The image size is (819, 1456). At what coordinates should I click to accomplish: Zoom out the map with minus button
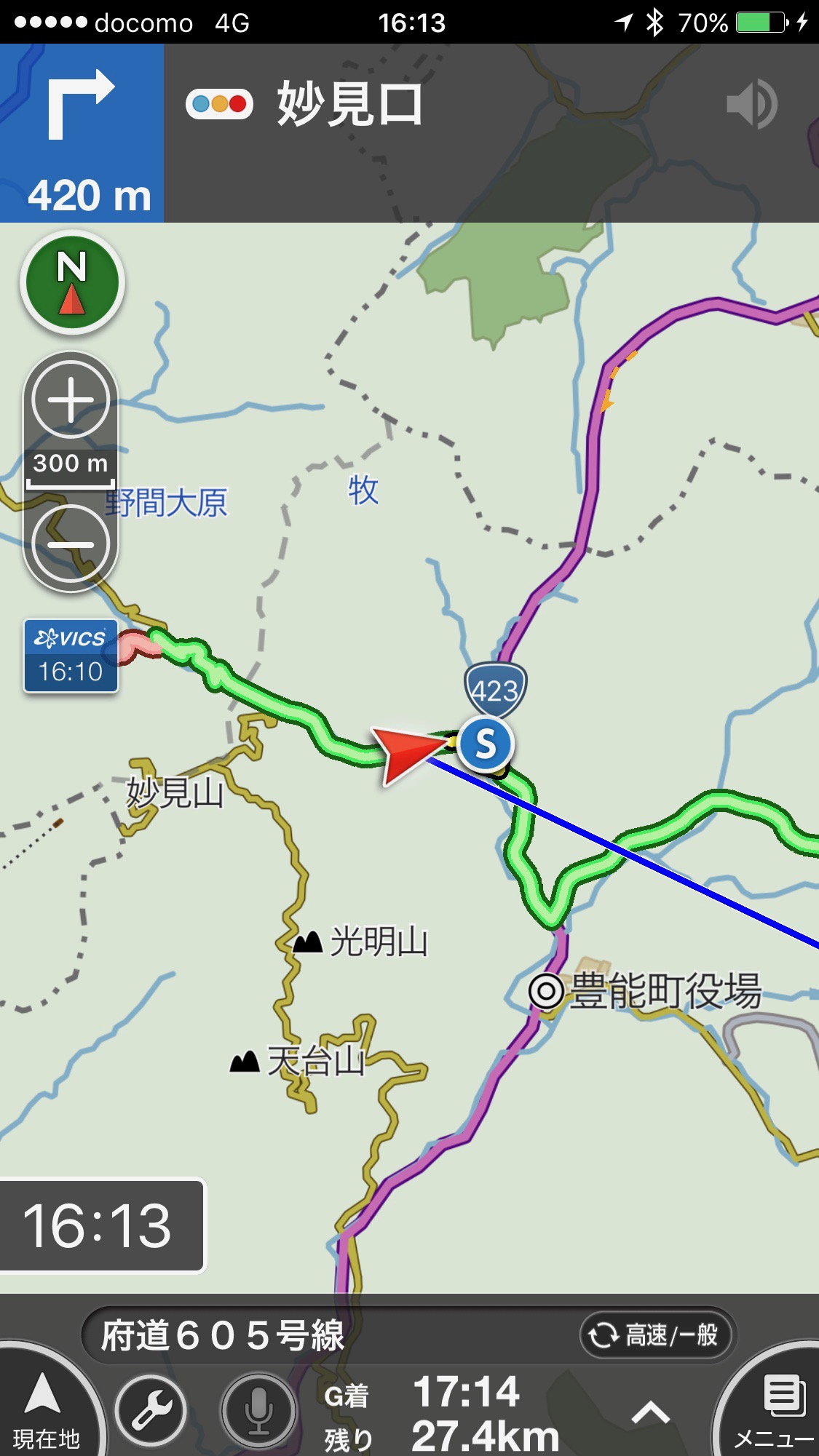71,544
